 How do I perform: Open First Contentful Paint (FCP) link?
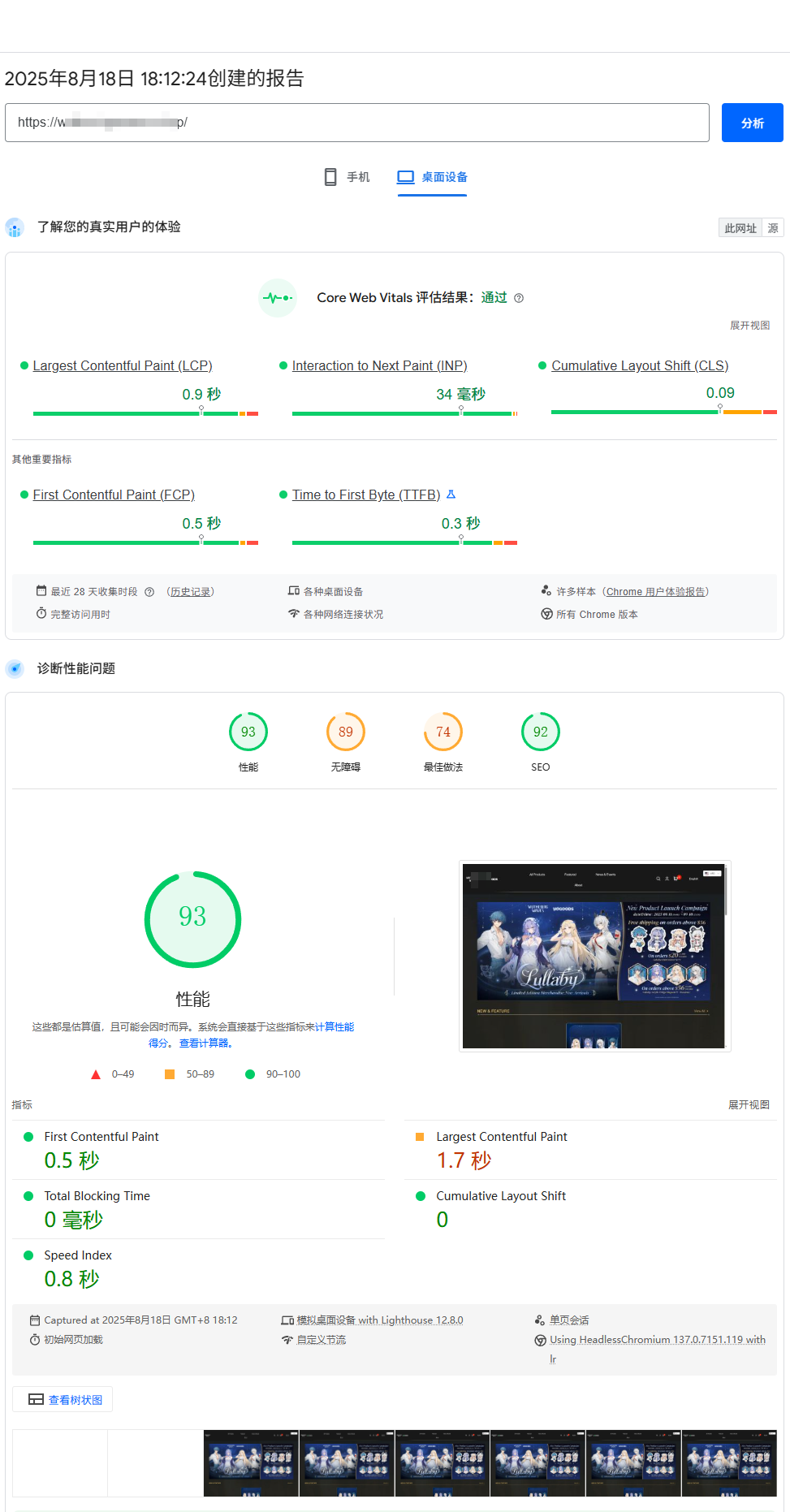coord(114,495)
